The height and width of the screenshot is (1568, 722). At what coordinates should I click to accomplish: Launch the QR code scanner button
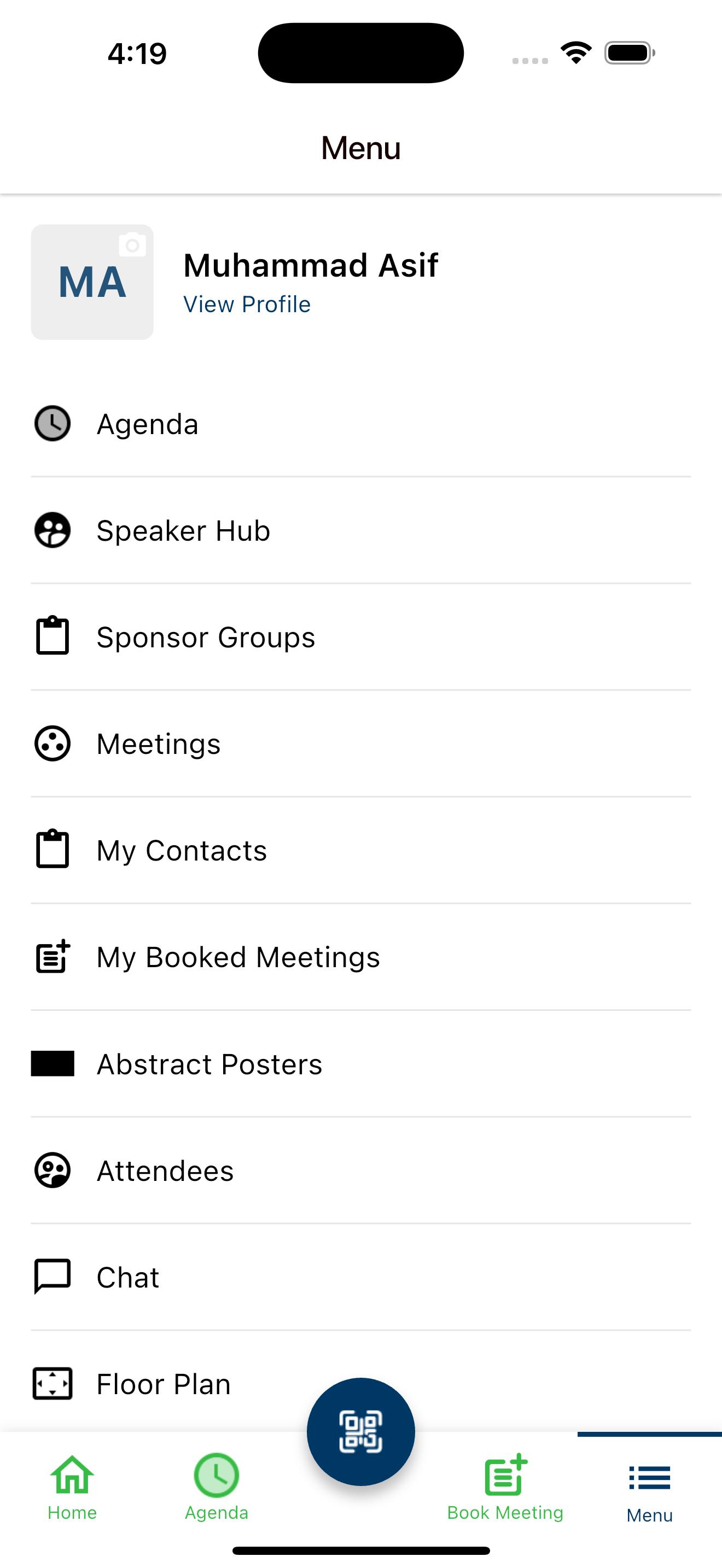coord(361,1431)
